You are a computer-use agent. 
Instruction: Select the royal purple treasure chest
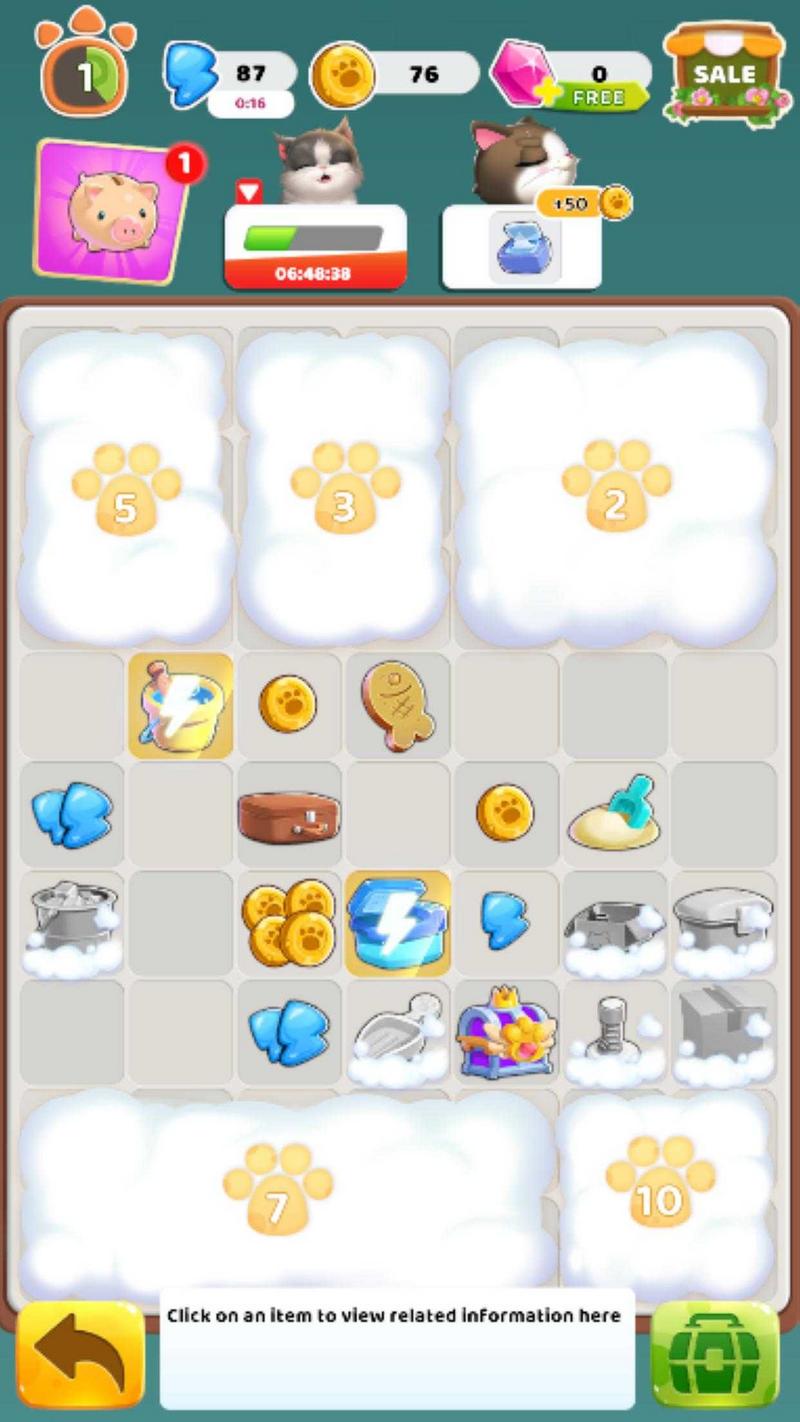[x=506, y=1033]
